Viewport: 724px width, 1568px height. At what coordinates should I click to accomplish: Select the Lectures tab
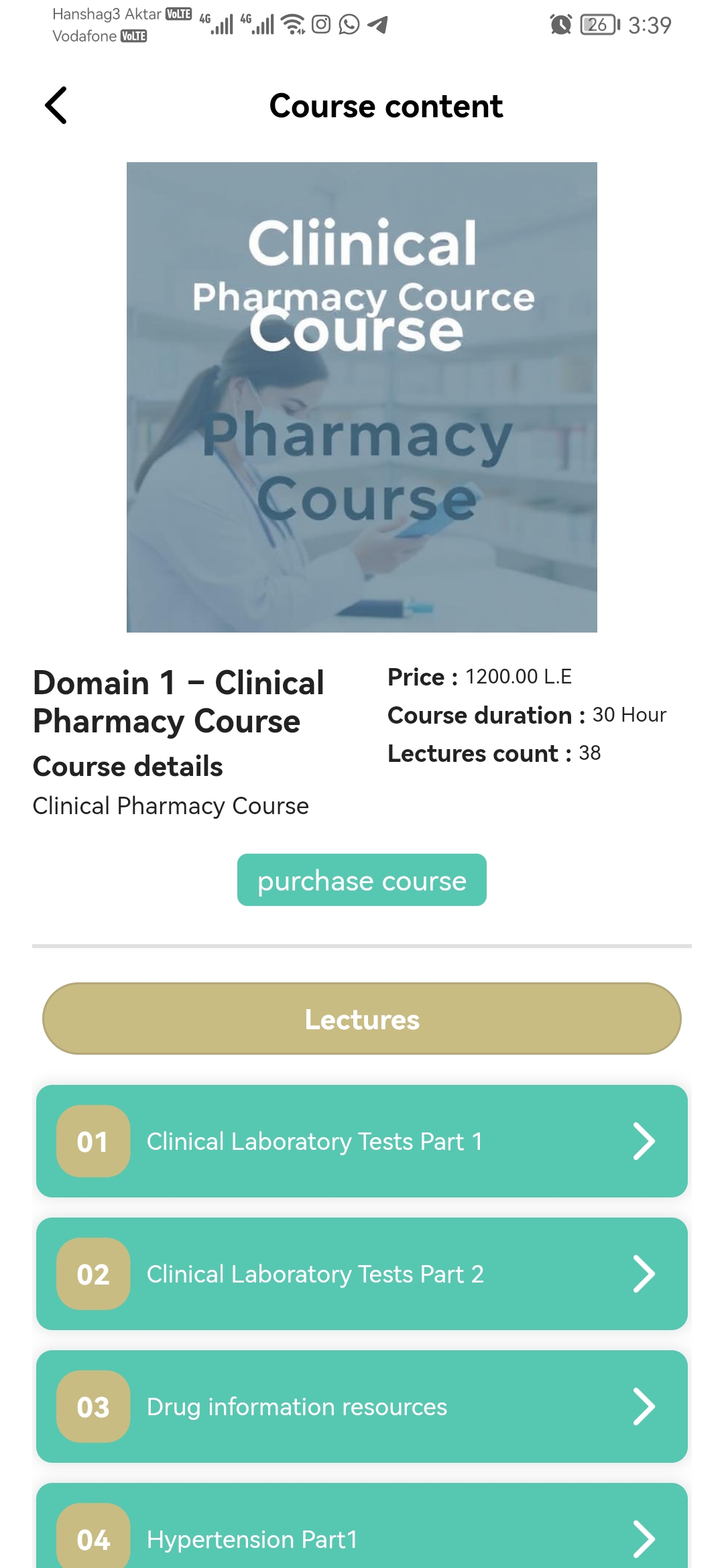click(x=361, y=1019)
